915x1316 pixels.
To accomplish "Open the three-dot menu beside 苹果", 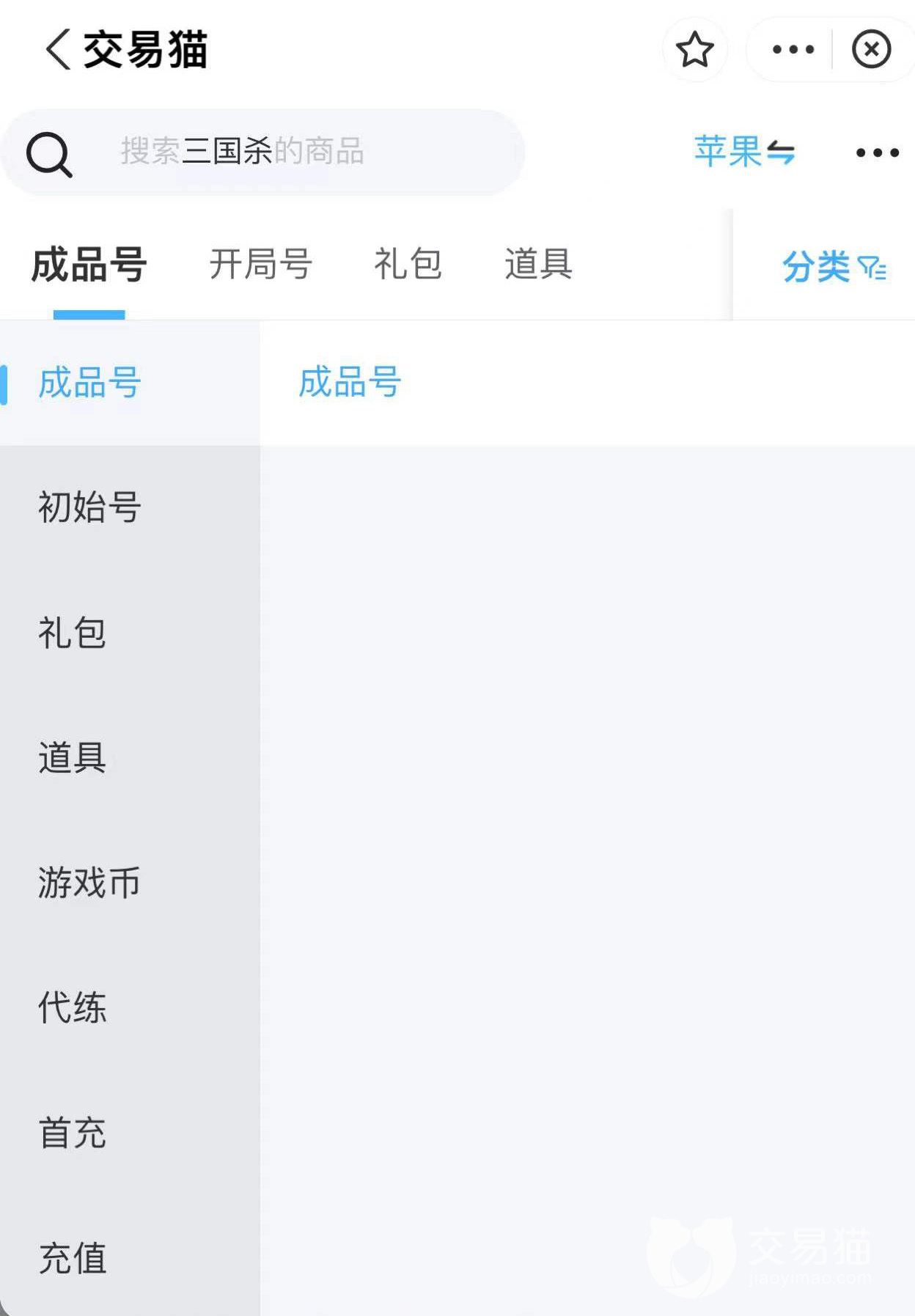I will [x=877, y=152].
